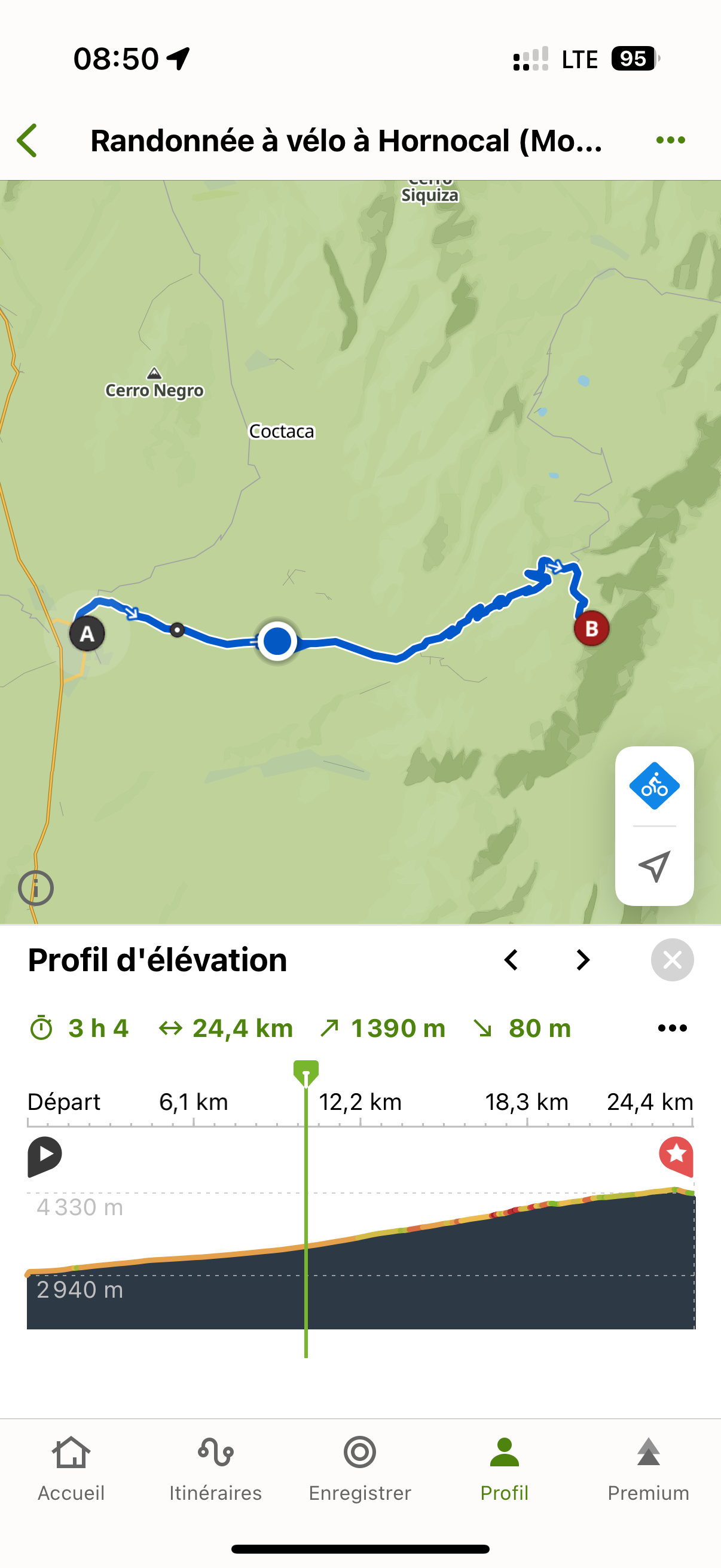Viewport: 721px width, 1568px height.
Task: Tap destination marker B on the map
Action: 591,629
